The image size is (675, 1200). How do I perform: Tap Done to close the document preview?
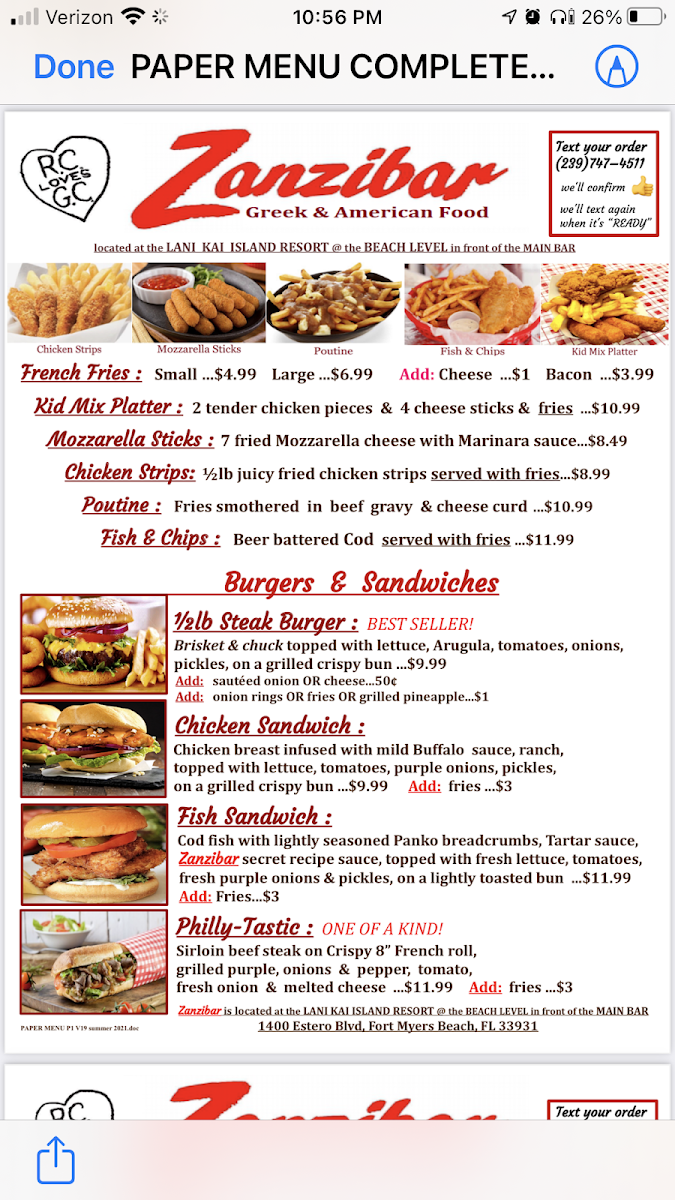tap(73, 67)
